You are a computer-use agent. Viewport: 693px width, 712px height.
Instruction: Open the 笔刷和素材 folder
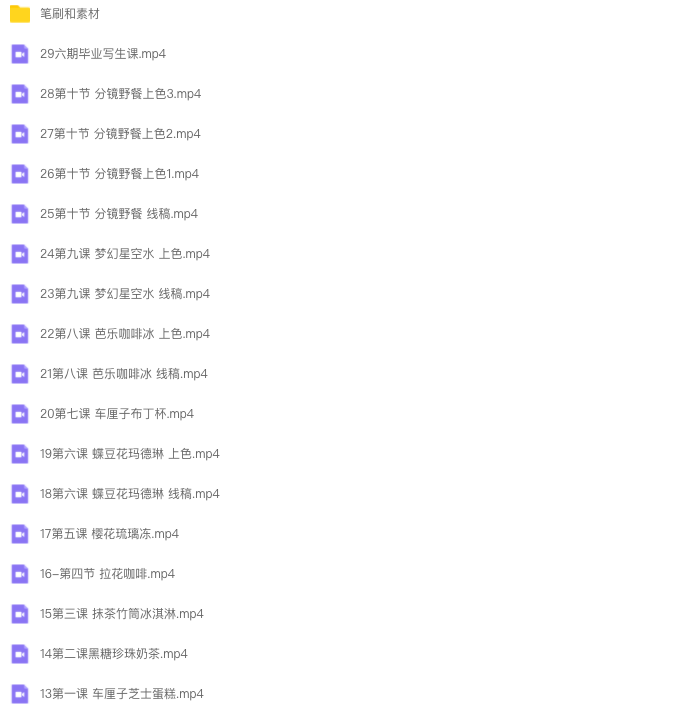click(x=69, y=14)
